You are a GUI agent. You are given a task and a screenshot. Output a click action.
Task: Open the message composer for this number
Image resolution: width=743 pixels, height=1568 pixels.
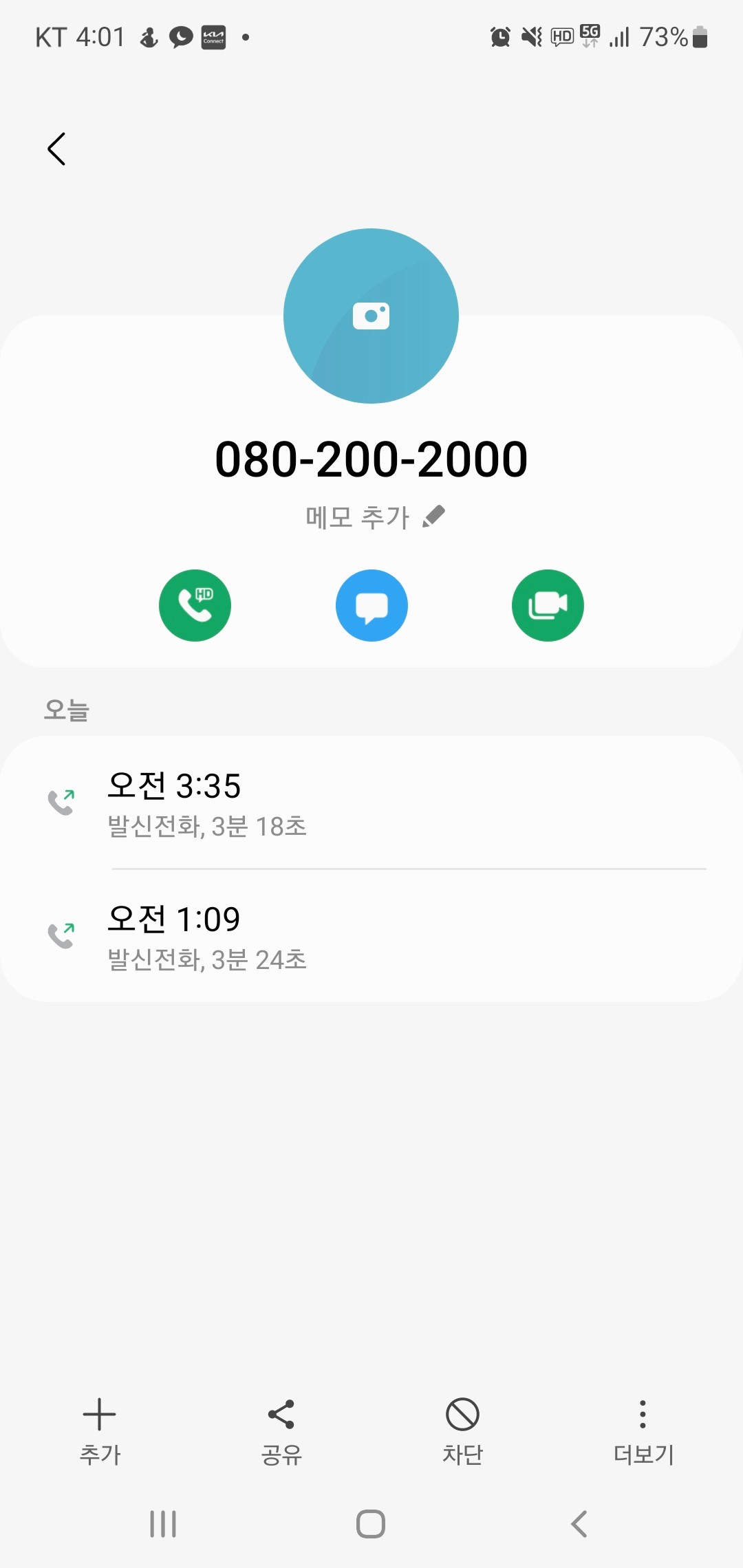coord(371,605)
